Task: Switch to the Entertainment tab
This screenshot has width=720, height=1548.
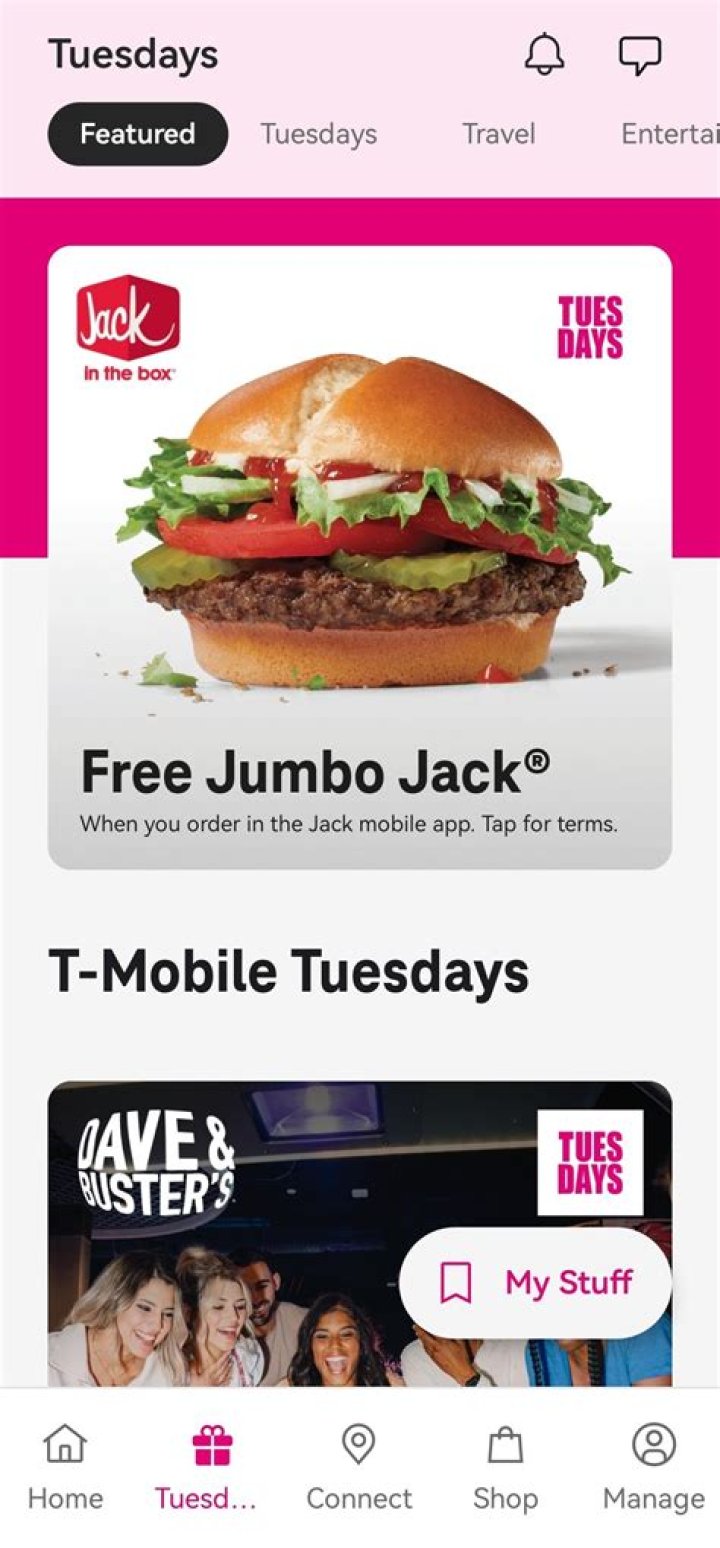Action: [x=668, y=134]
